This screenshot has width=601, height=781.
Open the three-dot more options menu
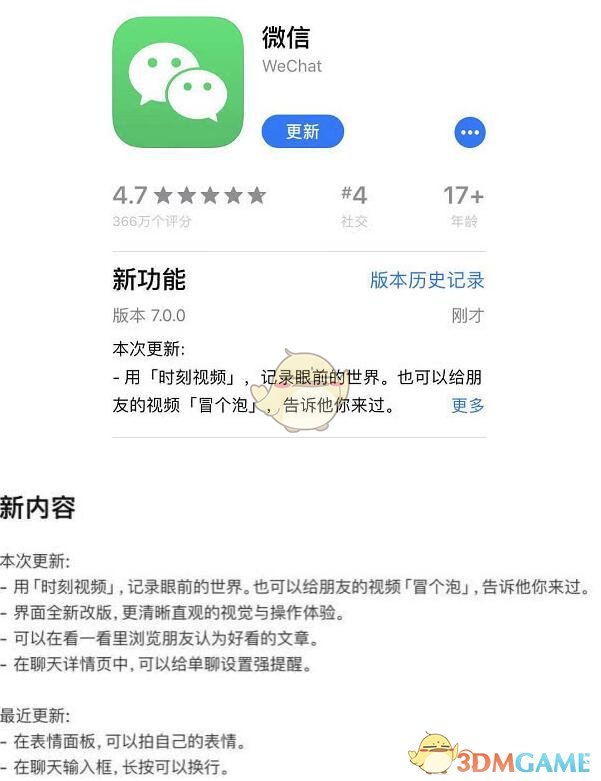tap(469, 132)
